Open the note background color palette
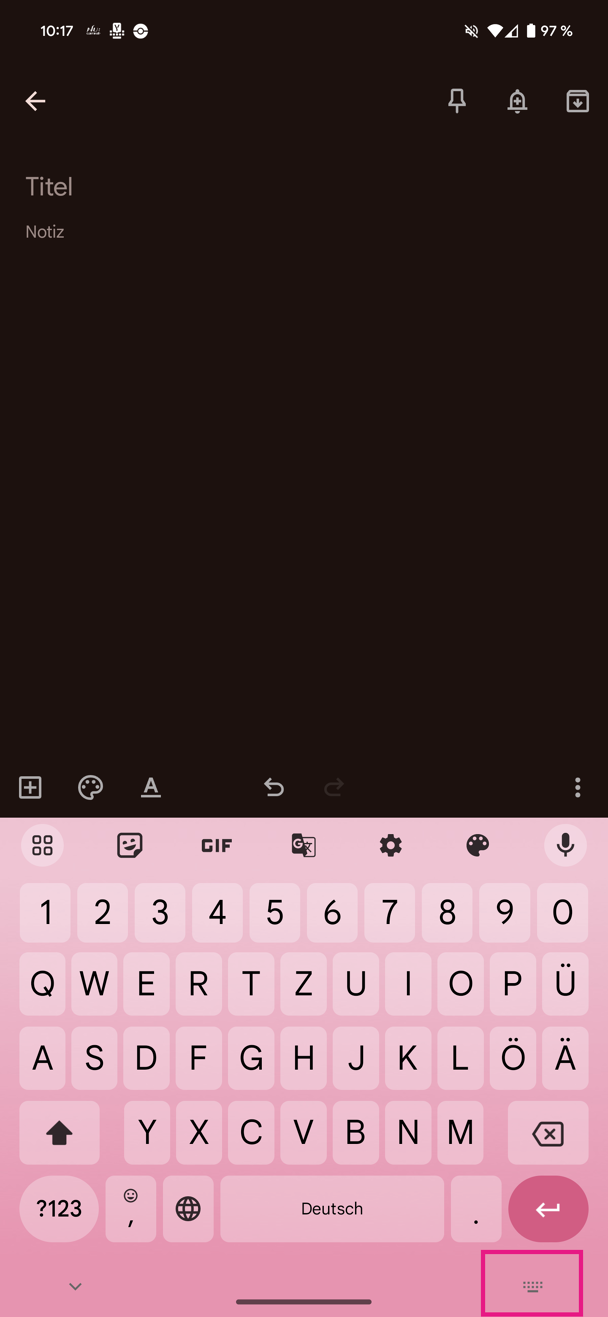This screenshot has height=1317, width=608. [x=90, y=787]
